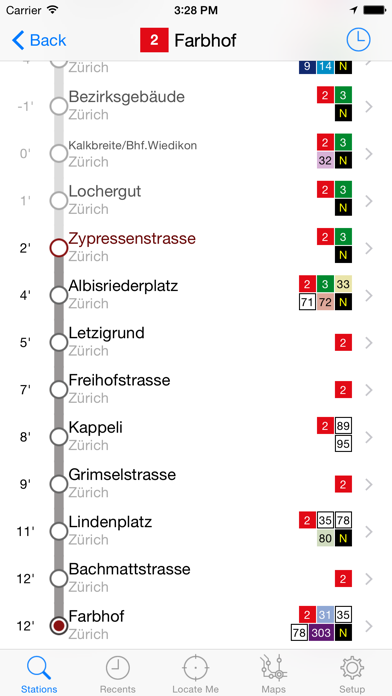Image resolution: width=392 pixels, height=696 pixels.
Task: Open the Bezirksgebäude station row
Action: pos(196,107)
